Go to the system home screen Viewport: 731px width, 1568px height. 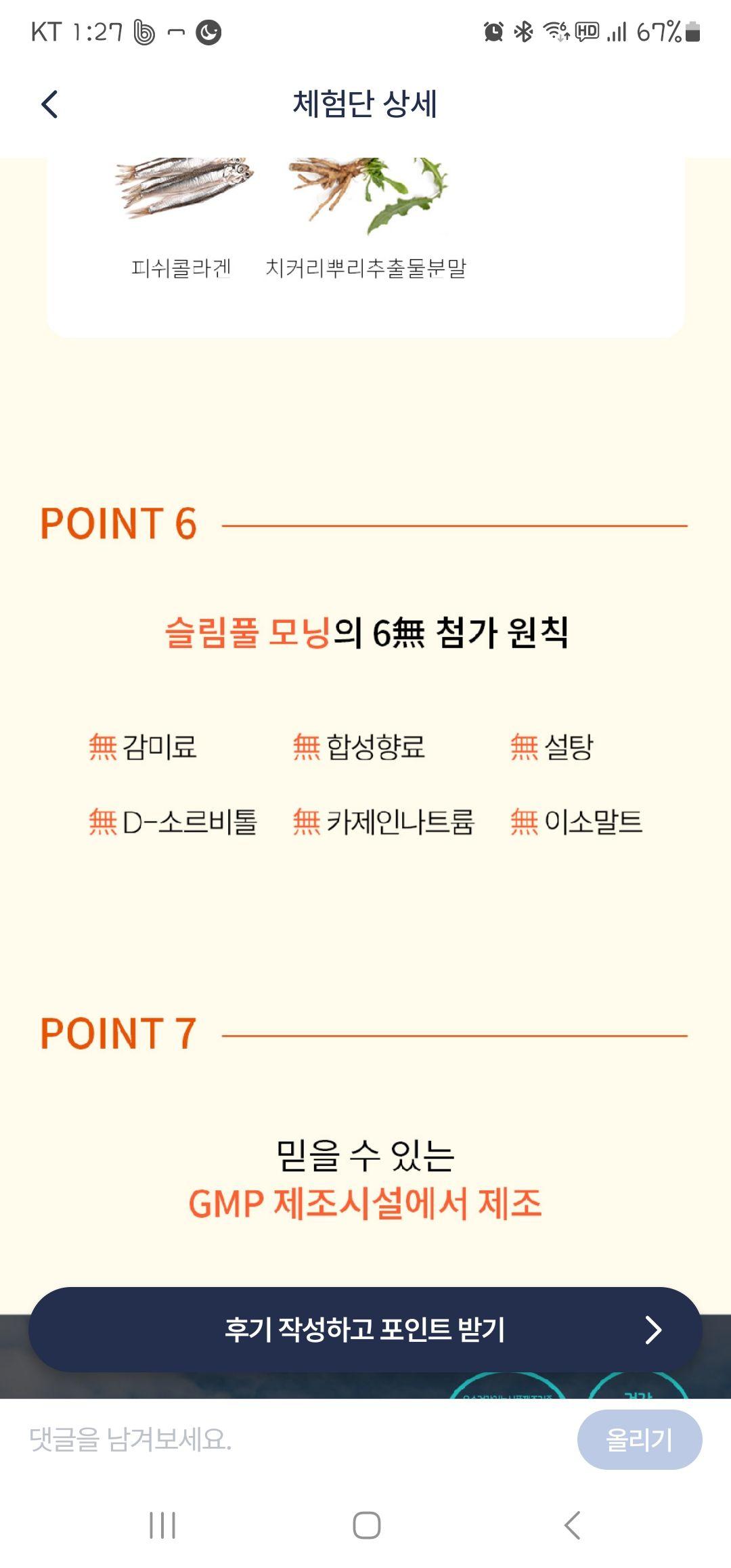366,1525
